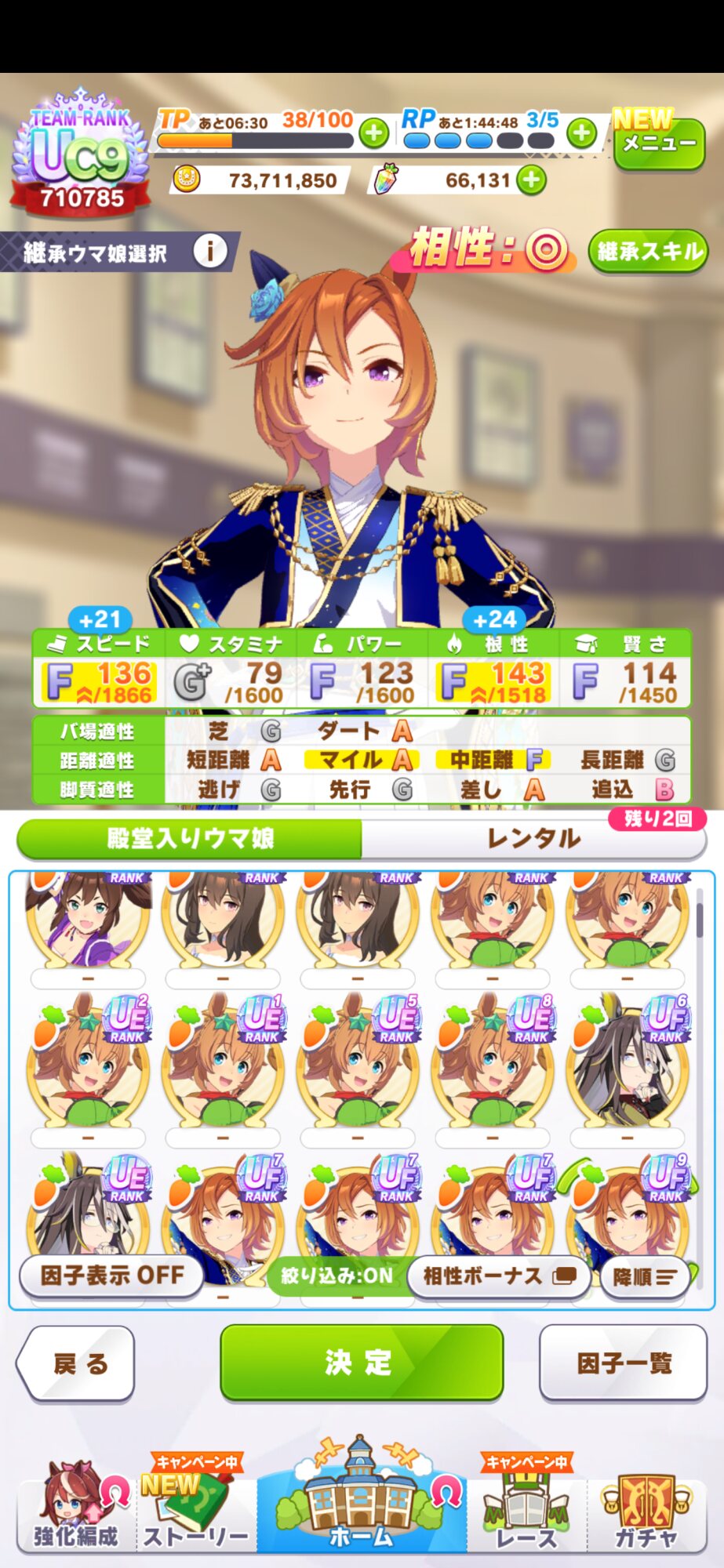Change sorting via 相性ボーナス

pyautogui.click(x=499, y=1276)
